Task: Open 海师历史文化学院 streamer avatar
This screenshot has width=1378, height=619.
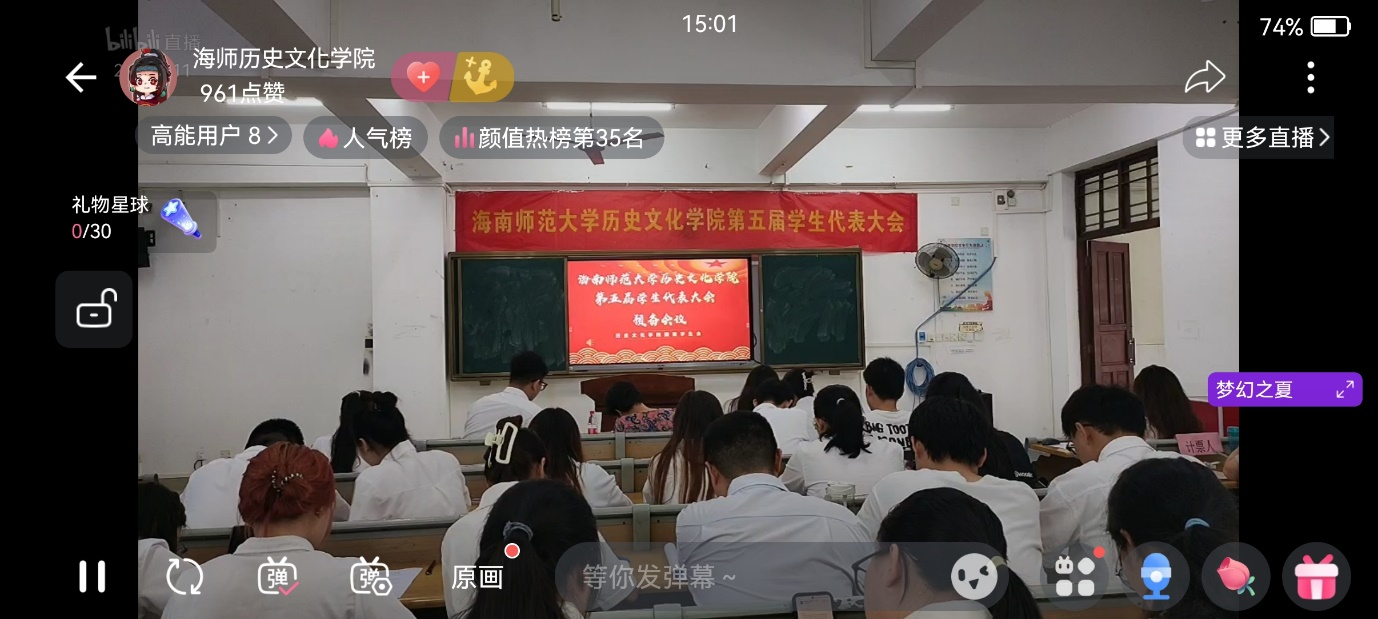Action: click(x=148, y=76)
